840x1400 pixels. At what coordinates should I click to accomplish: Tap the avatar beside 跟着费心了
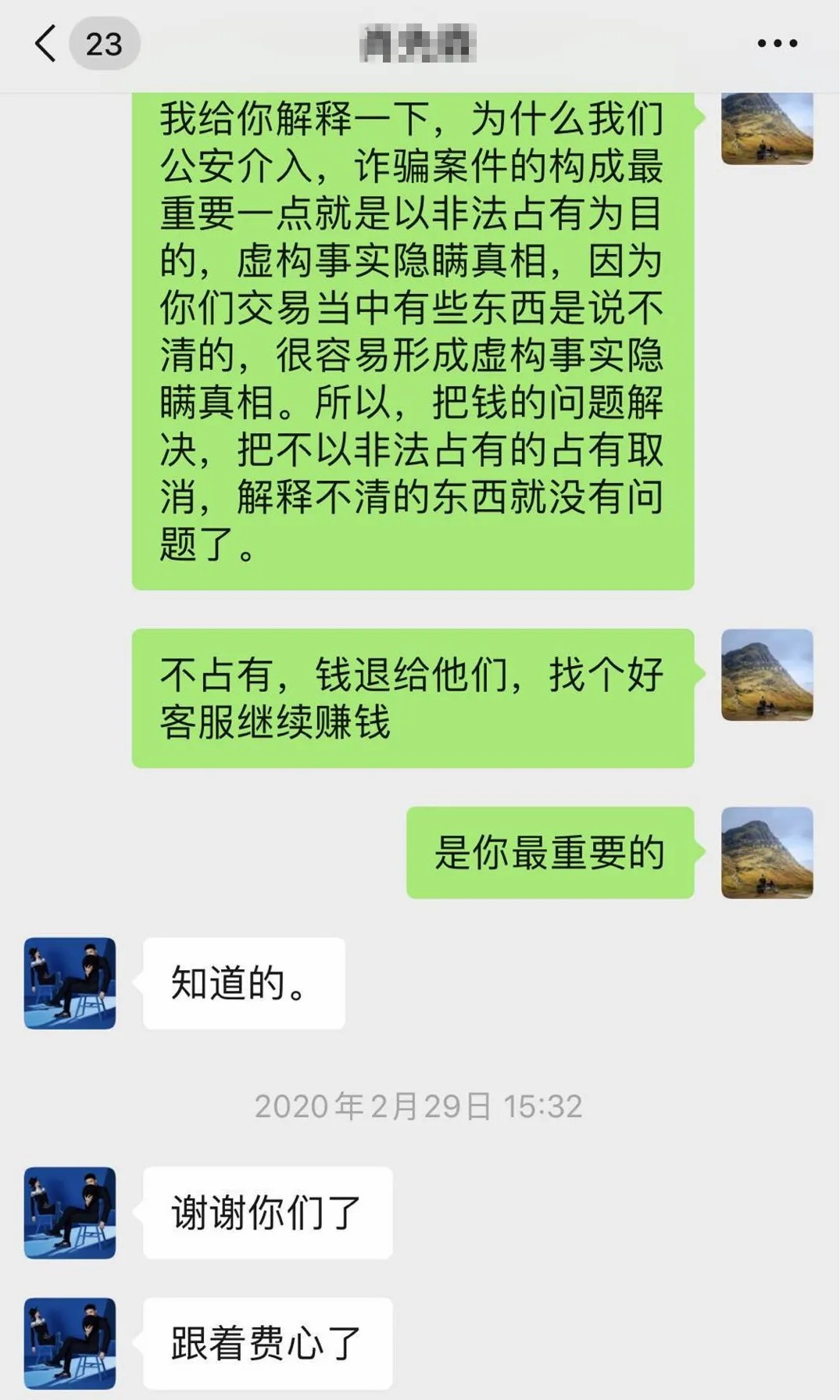pyautogui.click(x=70, y=1344)
